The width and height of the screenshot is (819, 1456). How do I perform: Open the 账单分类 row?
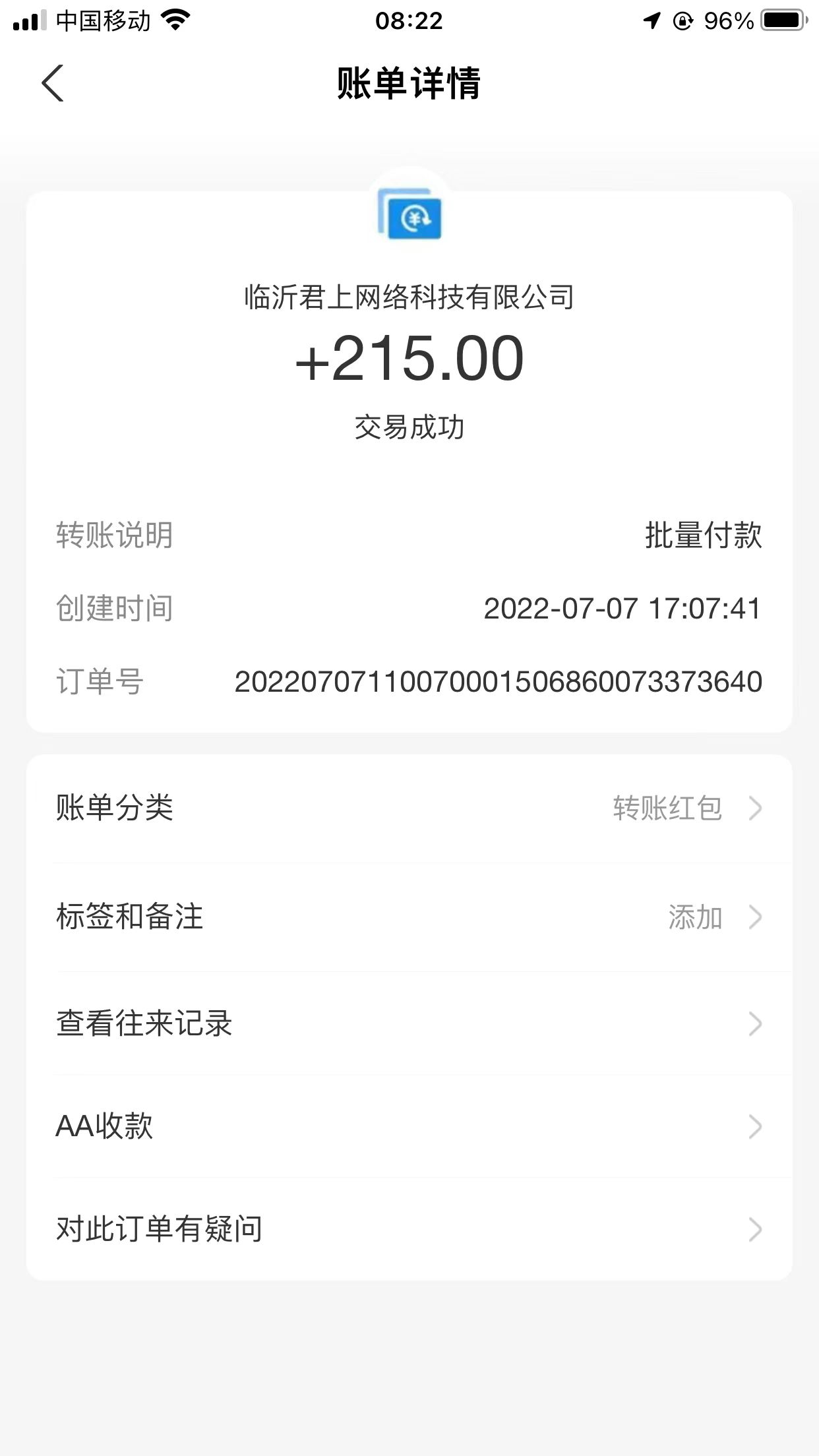pyautogui.click(x=409, y=808)
